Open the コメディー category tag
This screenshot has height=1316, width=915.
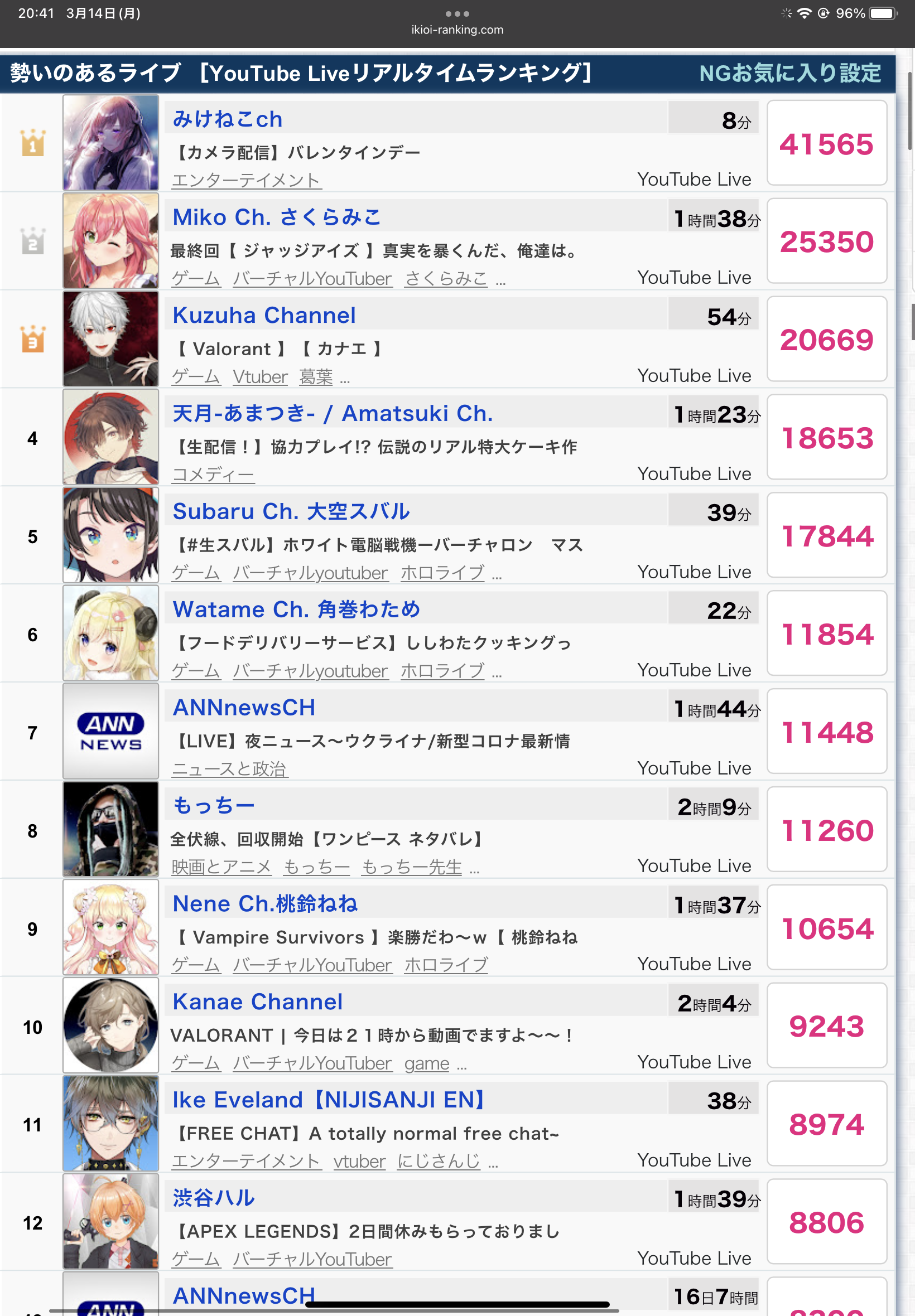coord(213,475)
